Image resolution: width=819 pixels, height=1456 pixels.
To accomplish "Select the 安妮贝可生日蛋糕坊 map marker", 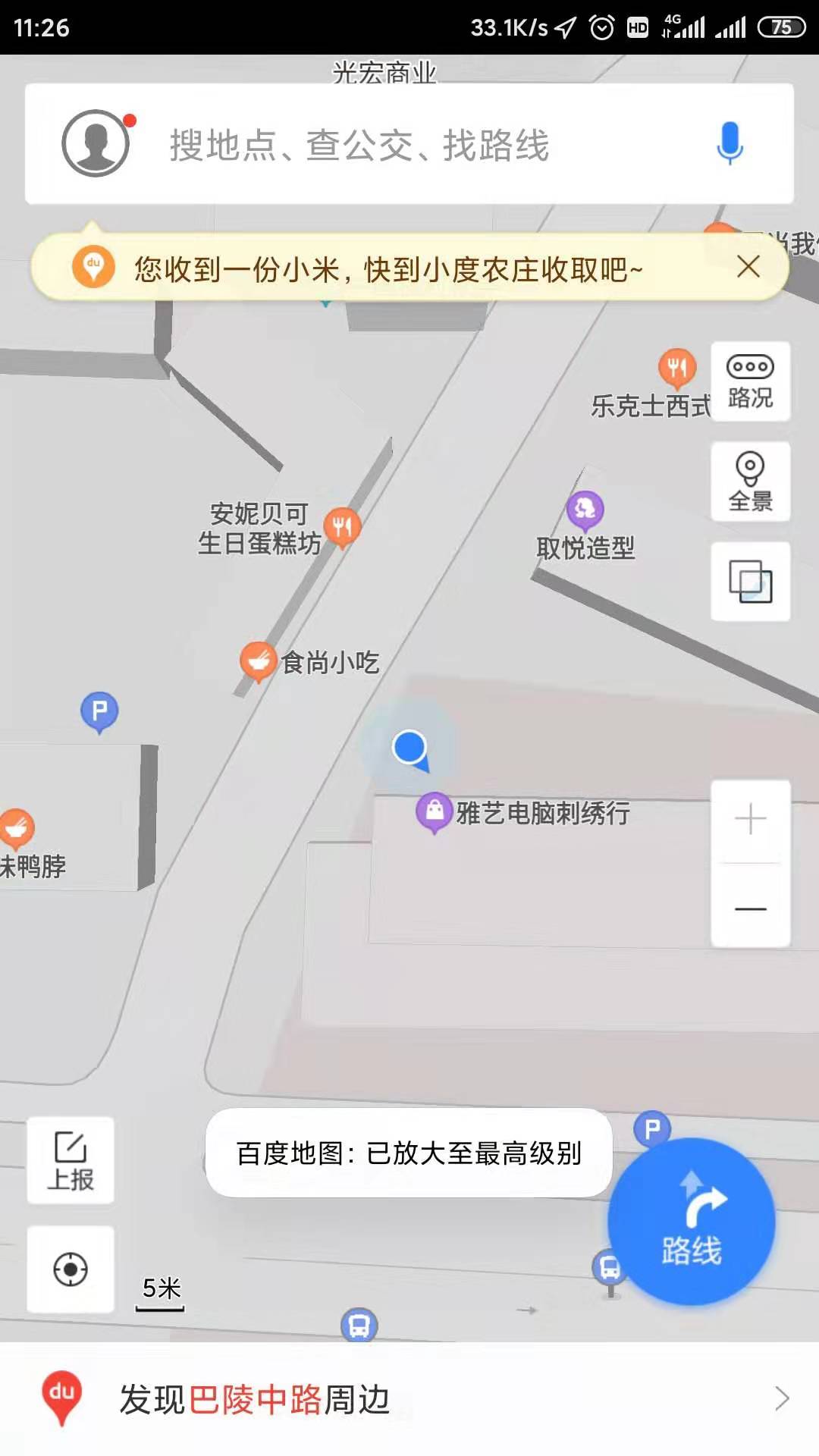I will [342, 525].
